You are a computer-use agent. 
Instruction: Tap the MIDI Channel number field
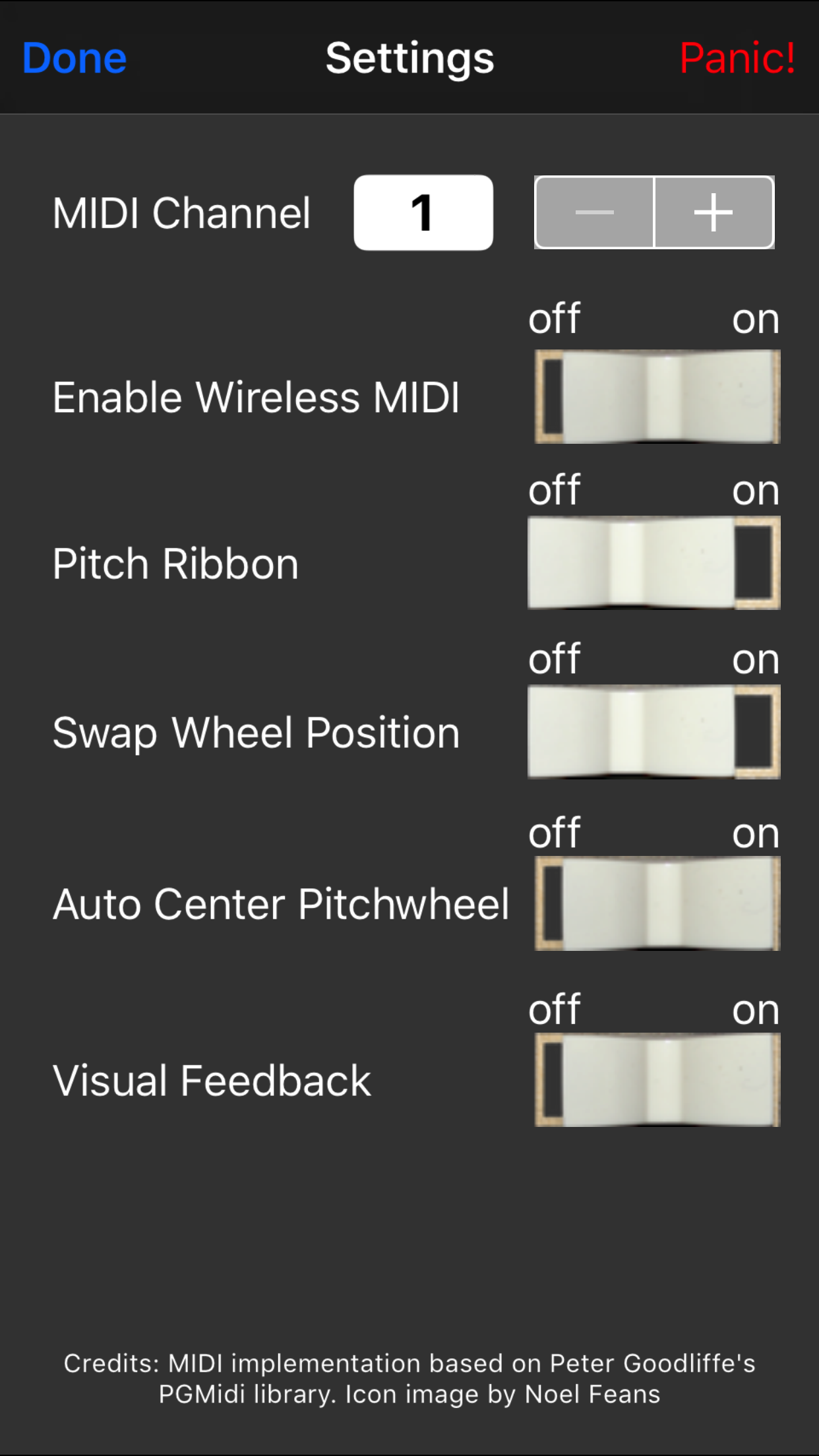[423, 212]
